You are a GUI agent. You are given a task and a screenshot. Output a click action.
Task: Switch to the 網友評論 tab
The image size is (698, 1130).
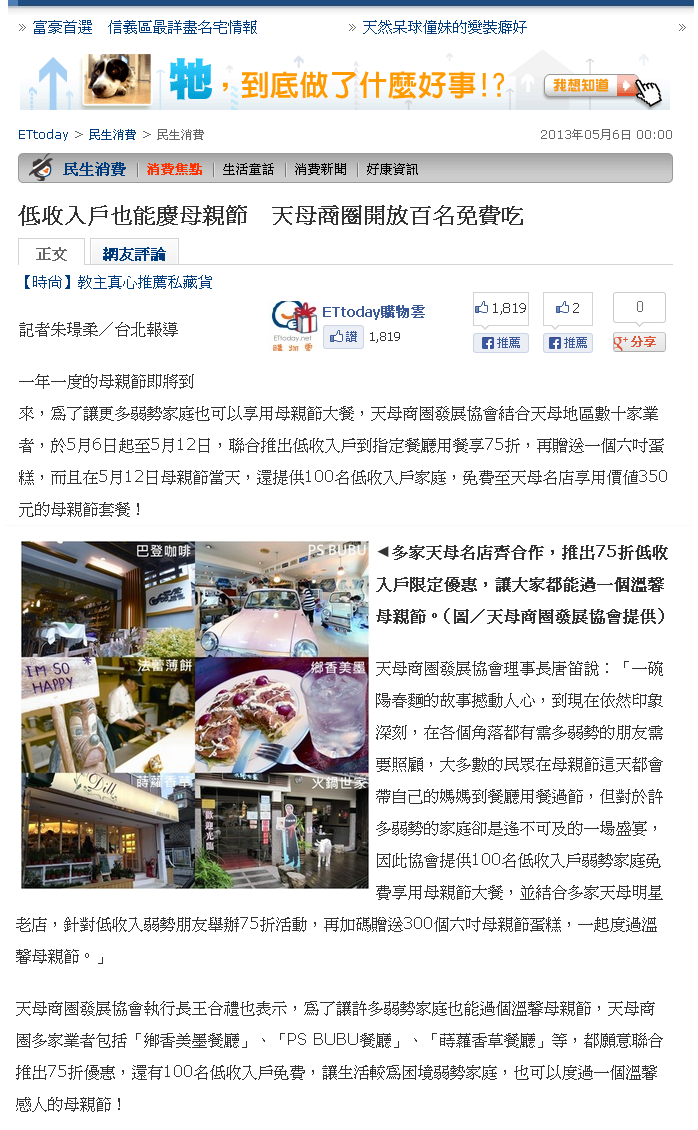pyautogui.click(x=134, y=253)
